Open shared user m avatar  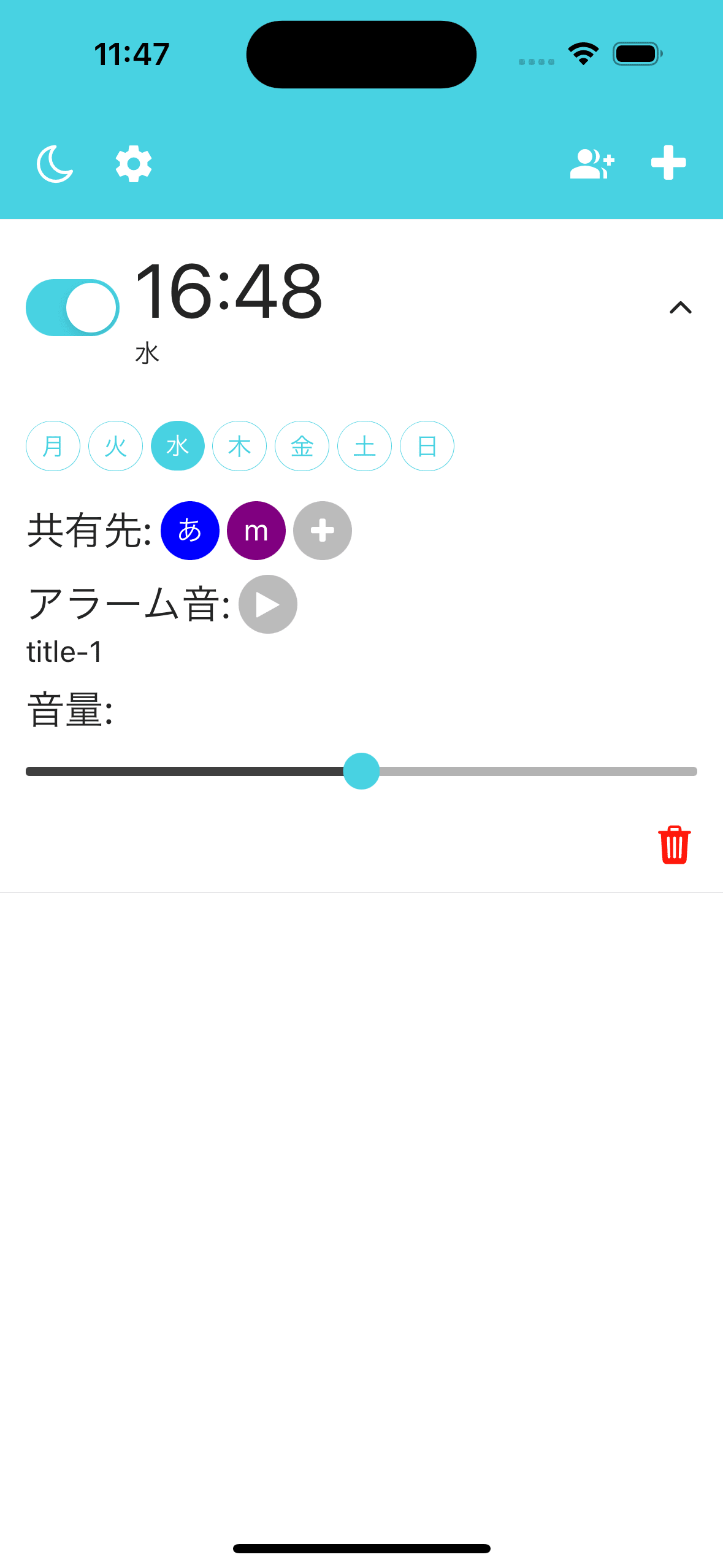click(256, 531)
